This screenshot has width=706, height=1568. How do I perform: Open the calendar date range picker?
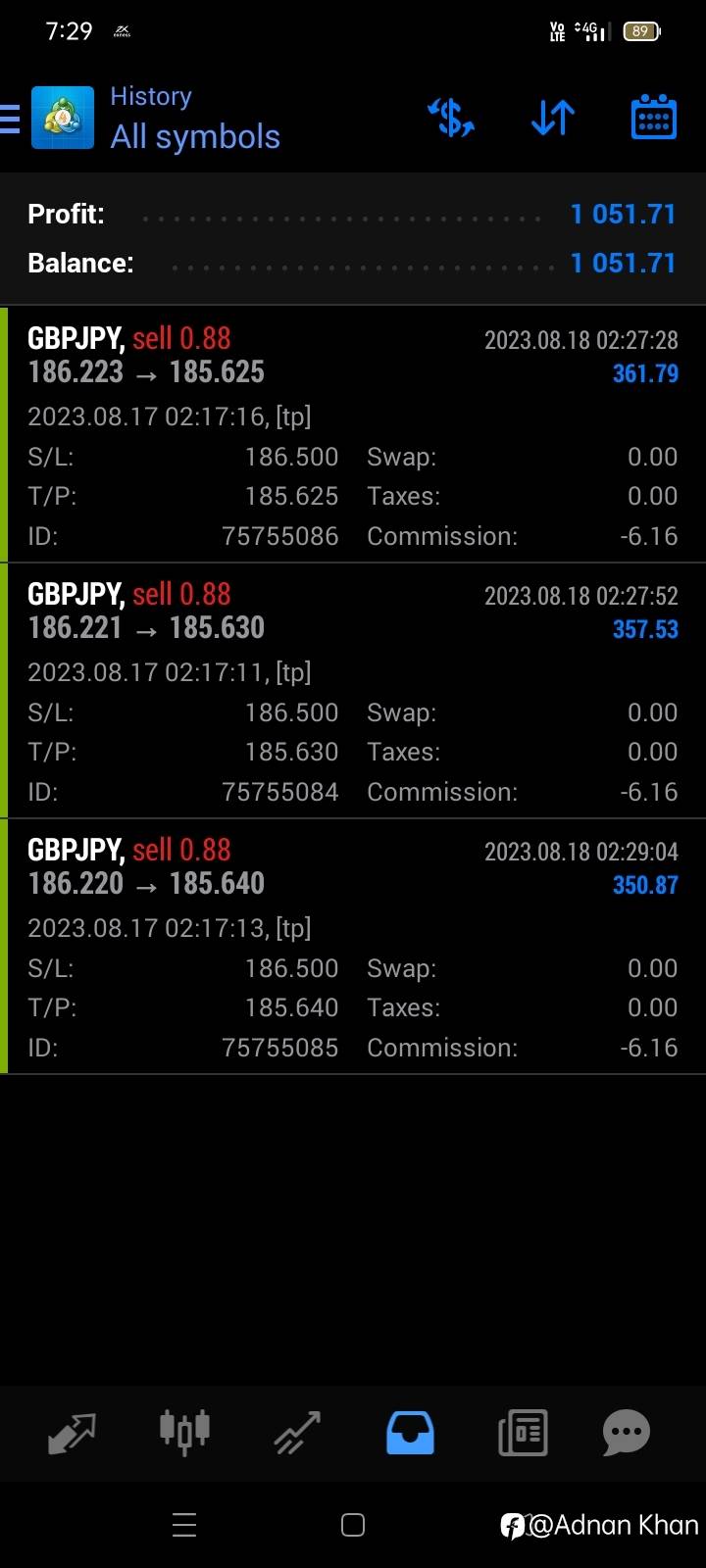point(653,119)
